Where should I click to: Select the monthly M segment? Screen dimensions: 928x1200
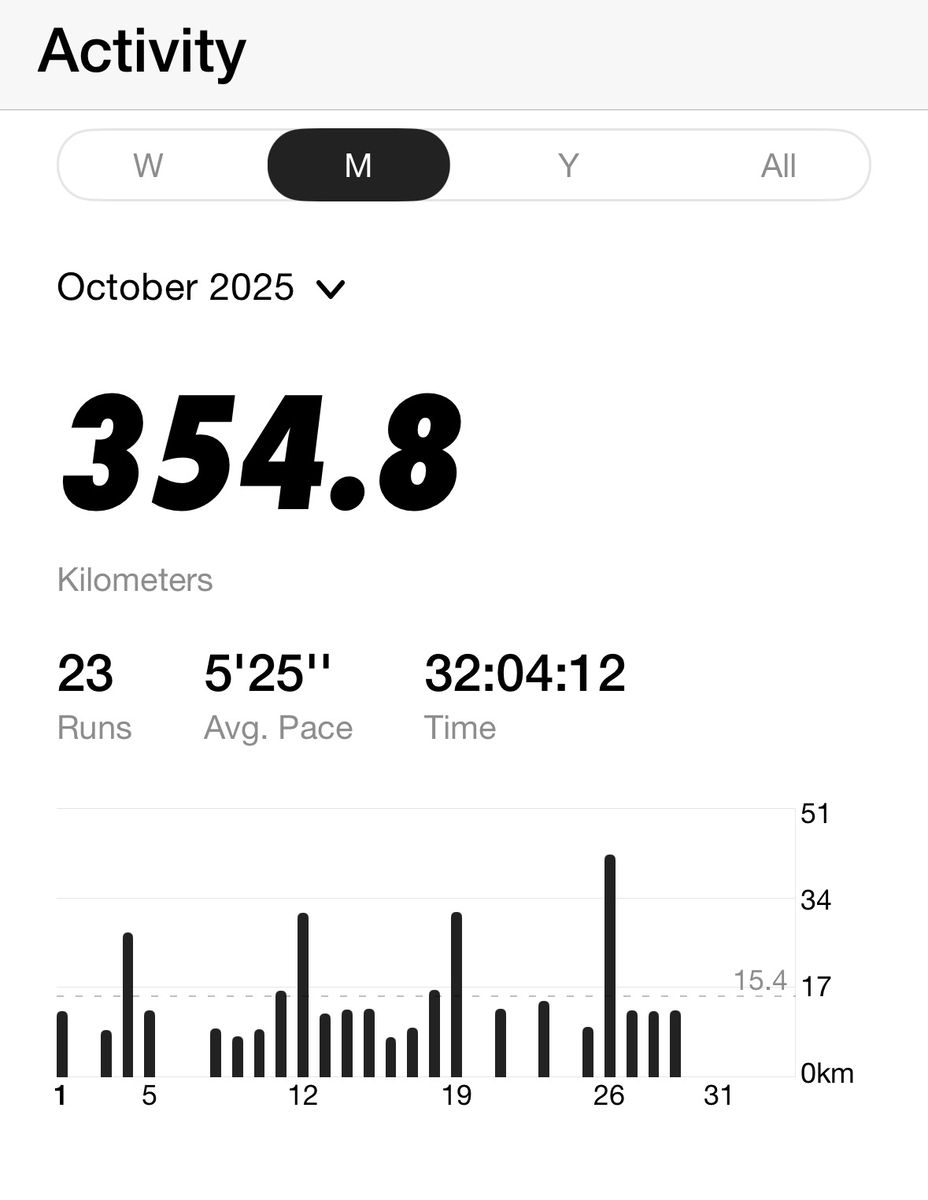click(358, 165)
